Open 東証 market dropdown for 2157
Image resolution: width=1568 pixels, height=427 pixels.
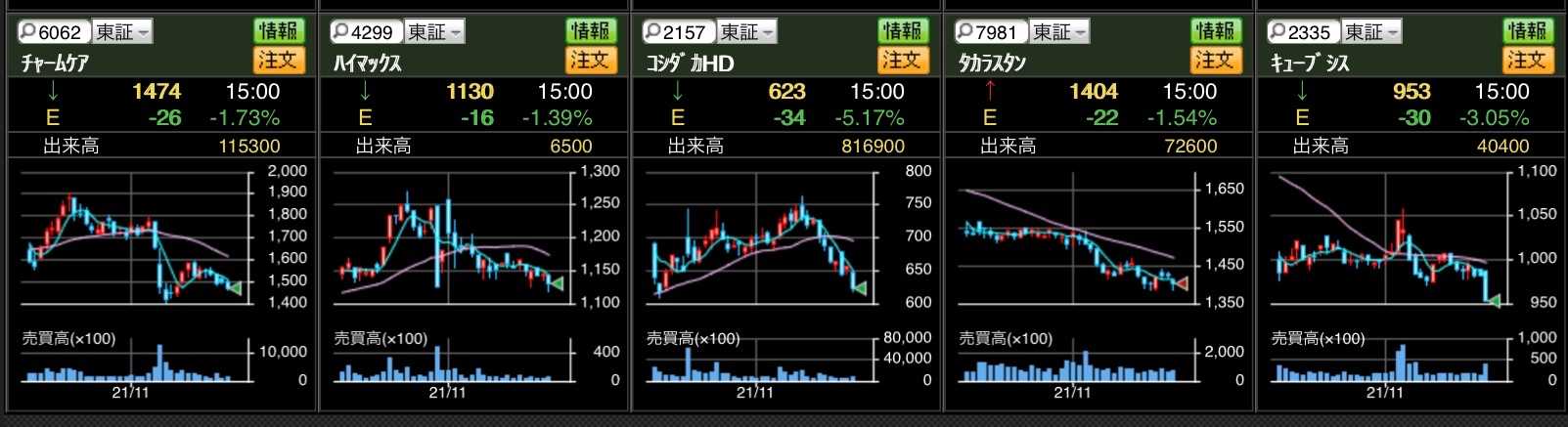[x=747, y=32]
